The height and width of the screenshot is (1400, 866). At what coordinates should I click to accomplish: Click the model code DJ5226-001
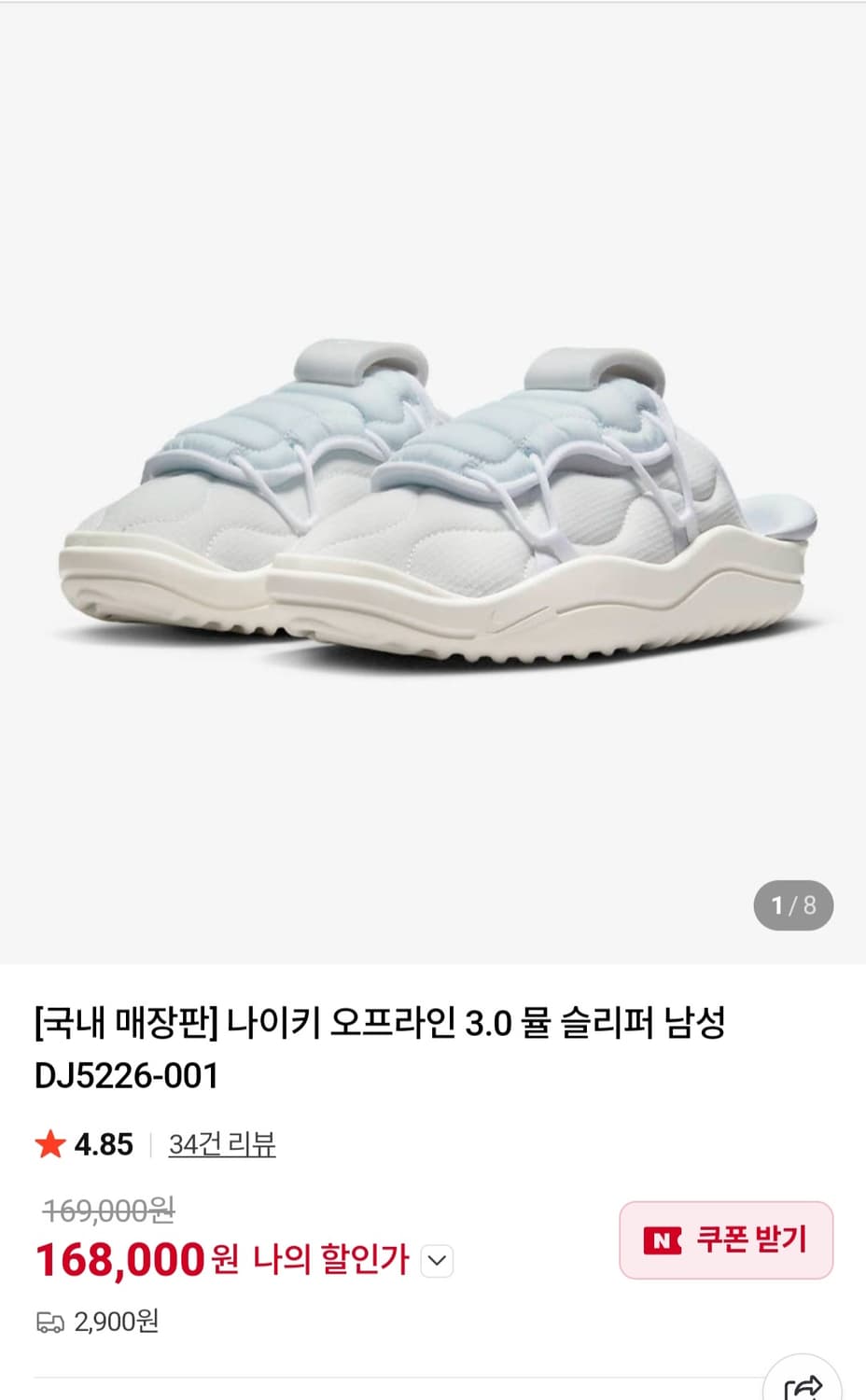pyautogui.click(x=127, y=1074)
